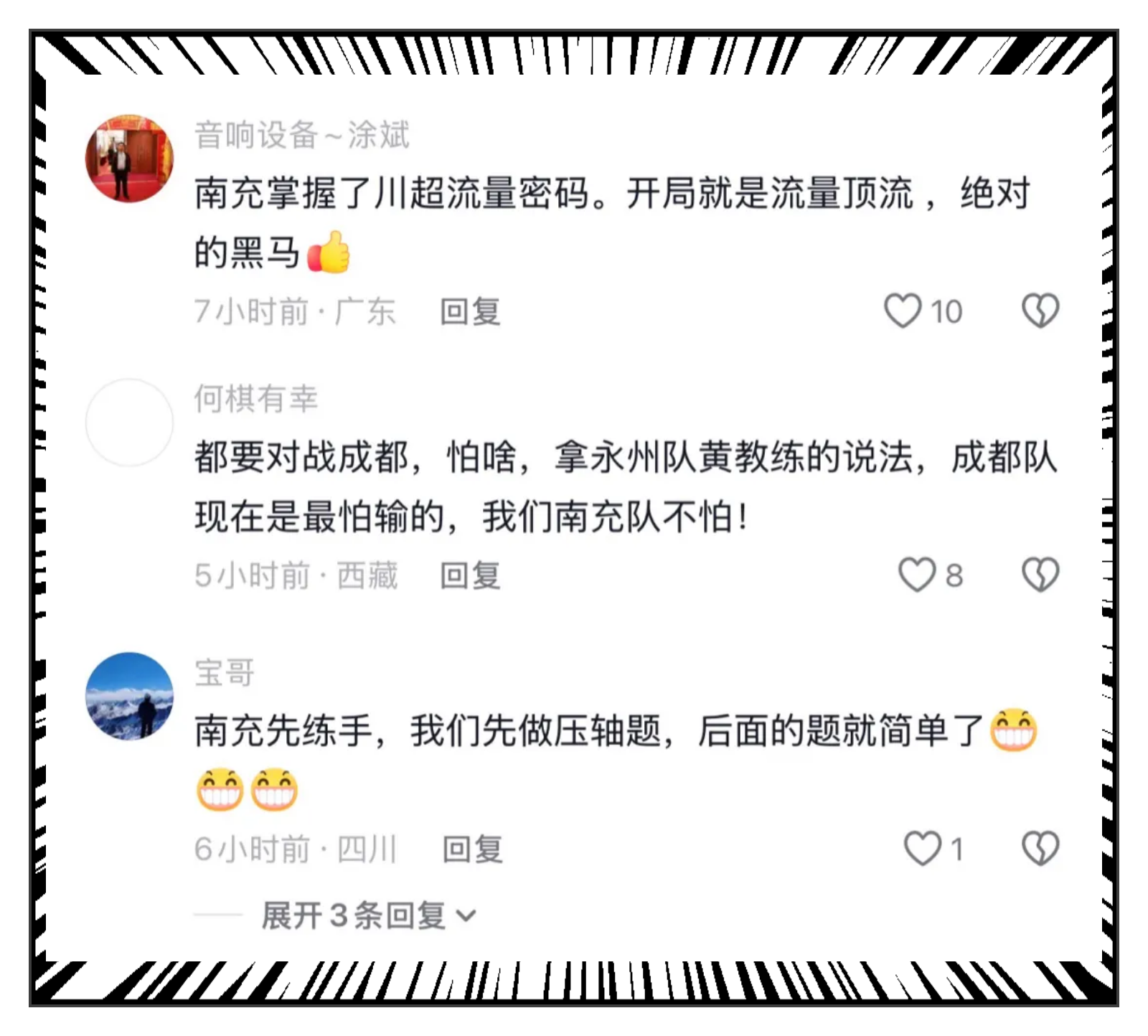
Task: Dislike 何棋有幸's comment
Action: 1040,575
